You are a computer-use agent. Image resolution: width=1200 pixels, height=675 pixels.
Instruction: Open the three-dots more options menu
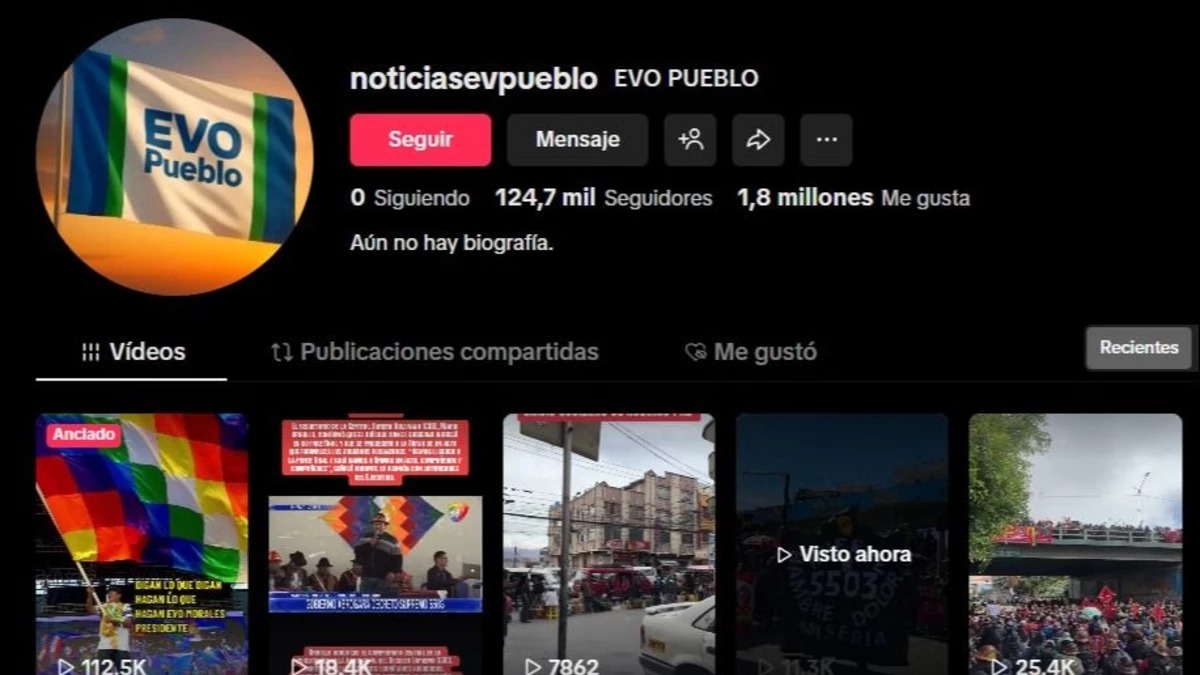tap(826, 140)
